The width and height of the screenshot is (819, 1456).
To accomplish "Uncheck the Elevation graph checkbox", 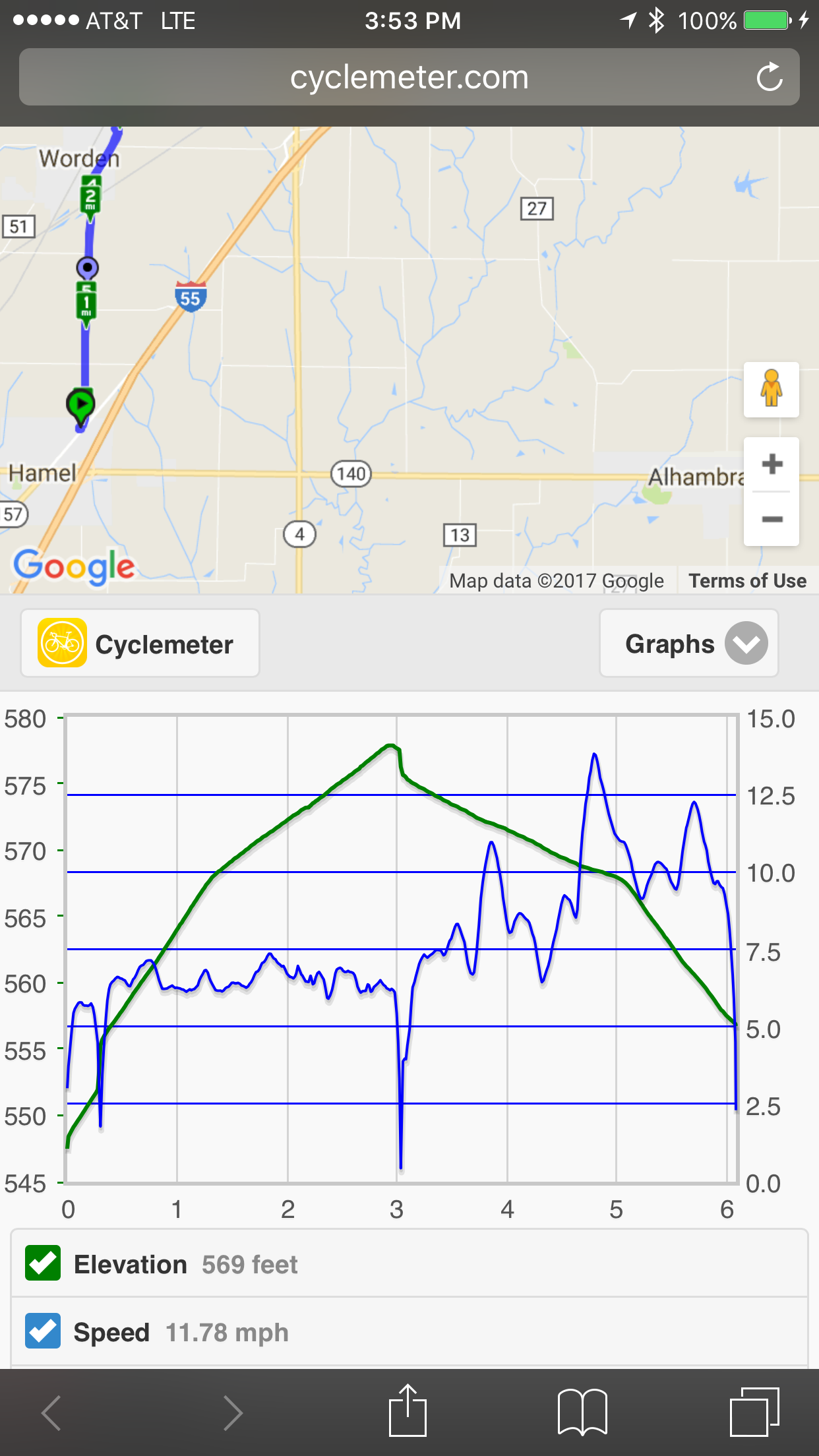I will pos(43,1263).
